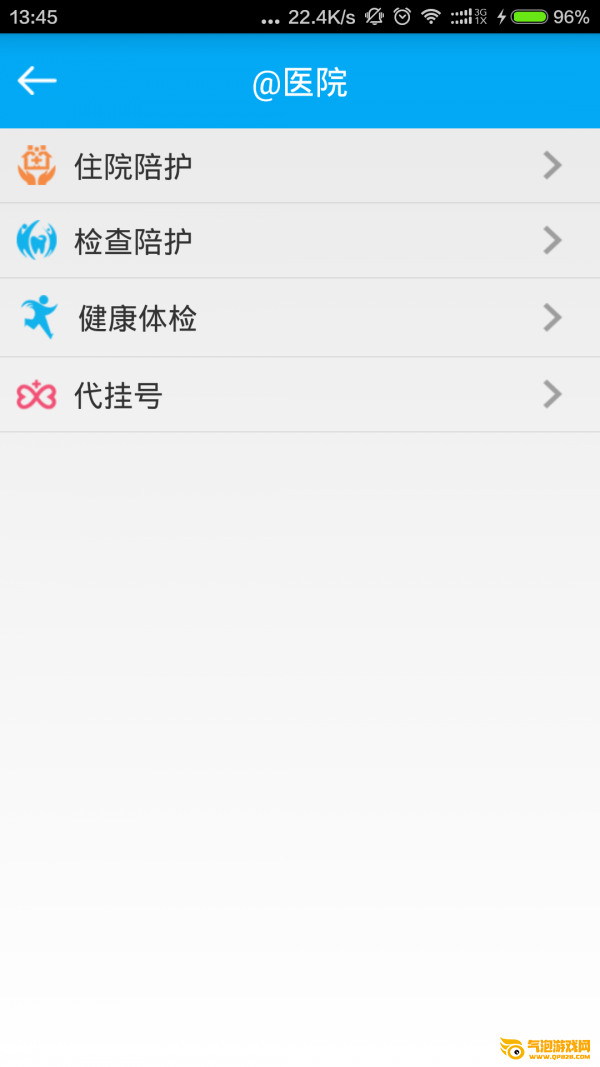600x1067 pixels.
Task: Choose the 代挂号 entry
Action: (x=300, y=395)
